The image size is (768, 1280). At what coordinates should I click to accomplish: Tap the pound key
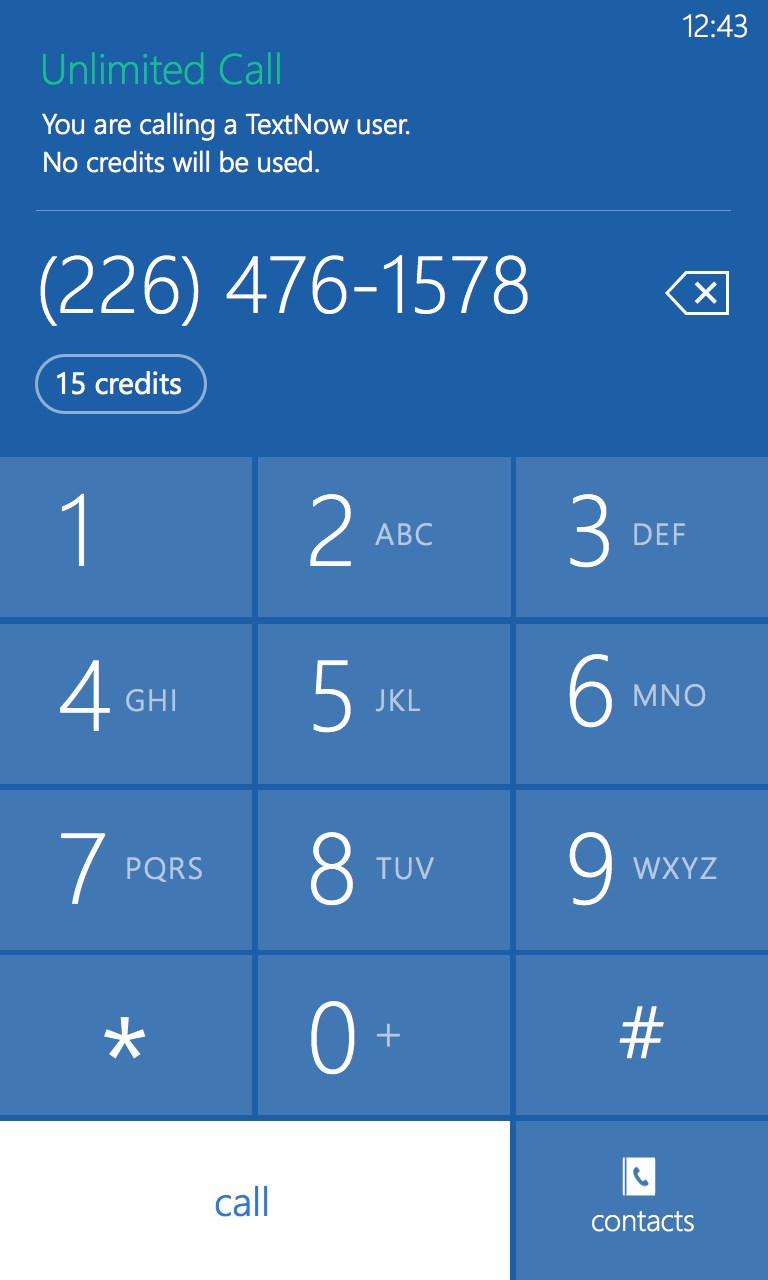642,1035
